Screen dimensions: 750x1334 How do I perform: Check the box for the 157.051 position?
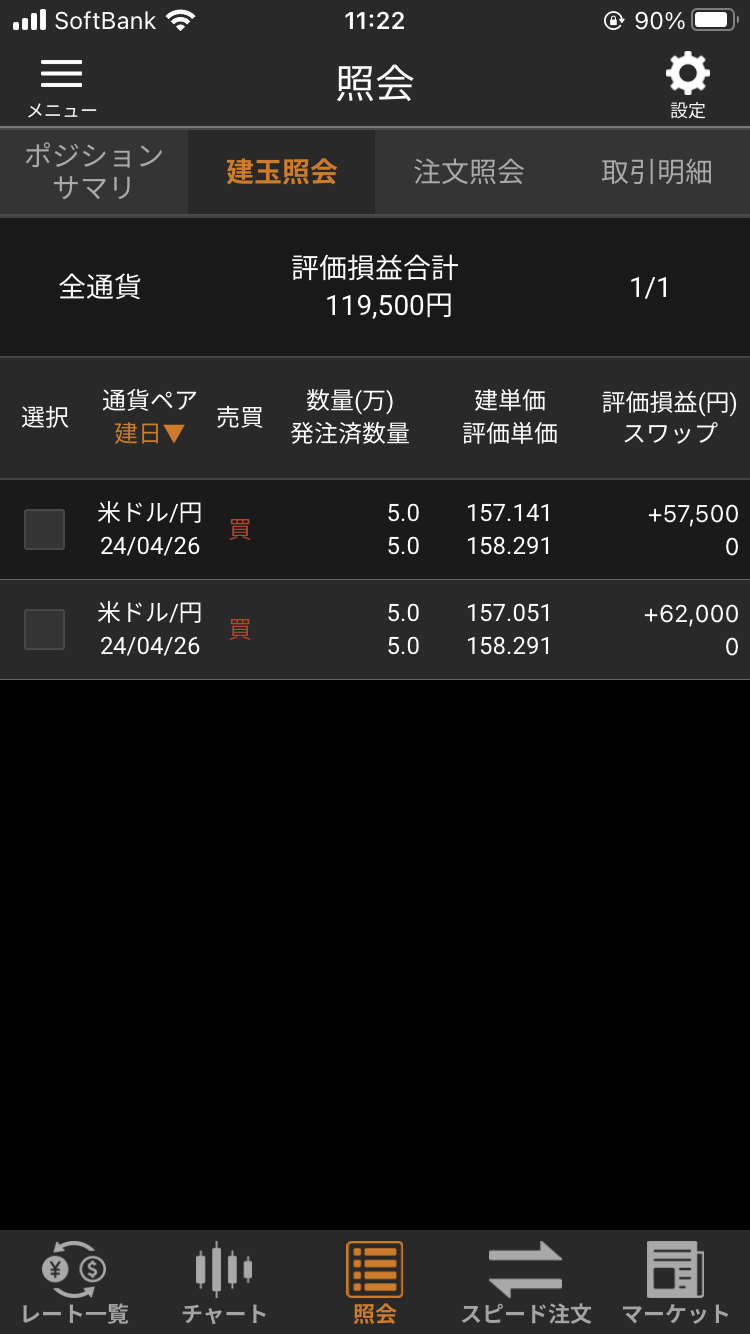[44, 629]
